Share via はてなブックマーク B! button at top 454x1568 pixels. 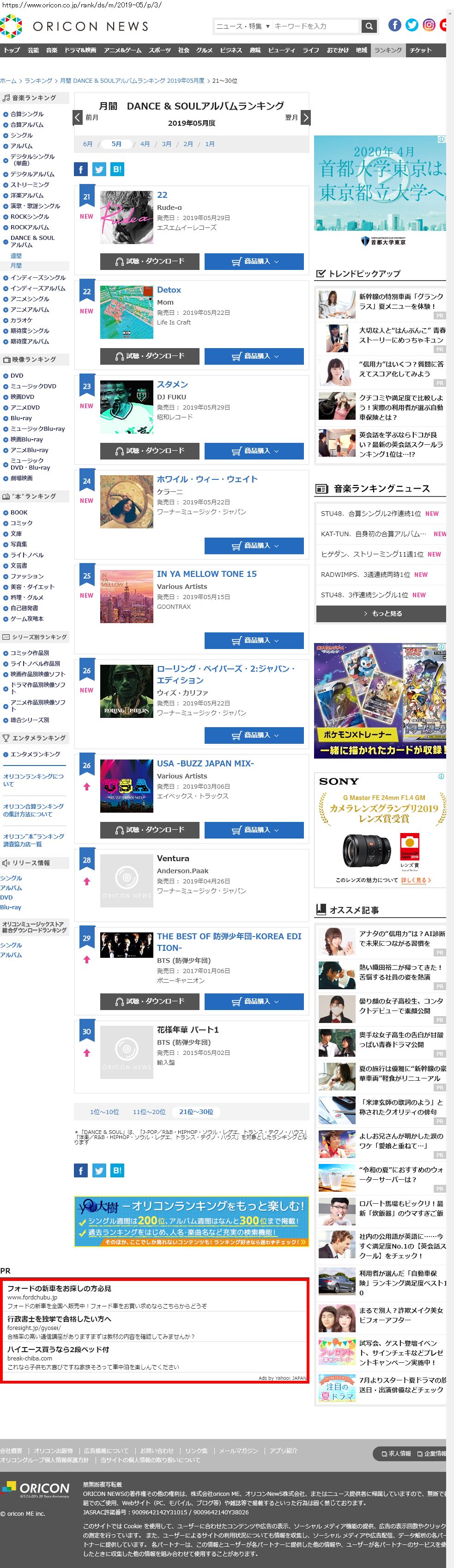click(x=117, y=169)
